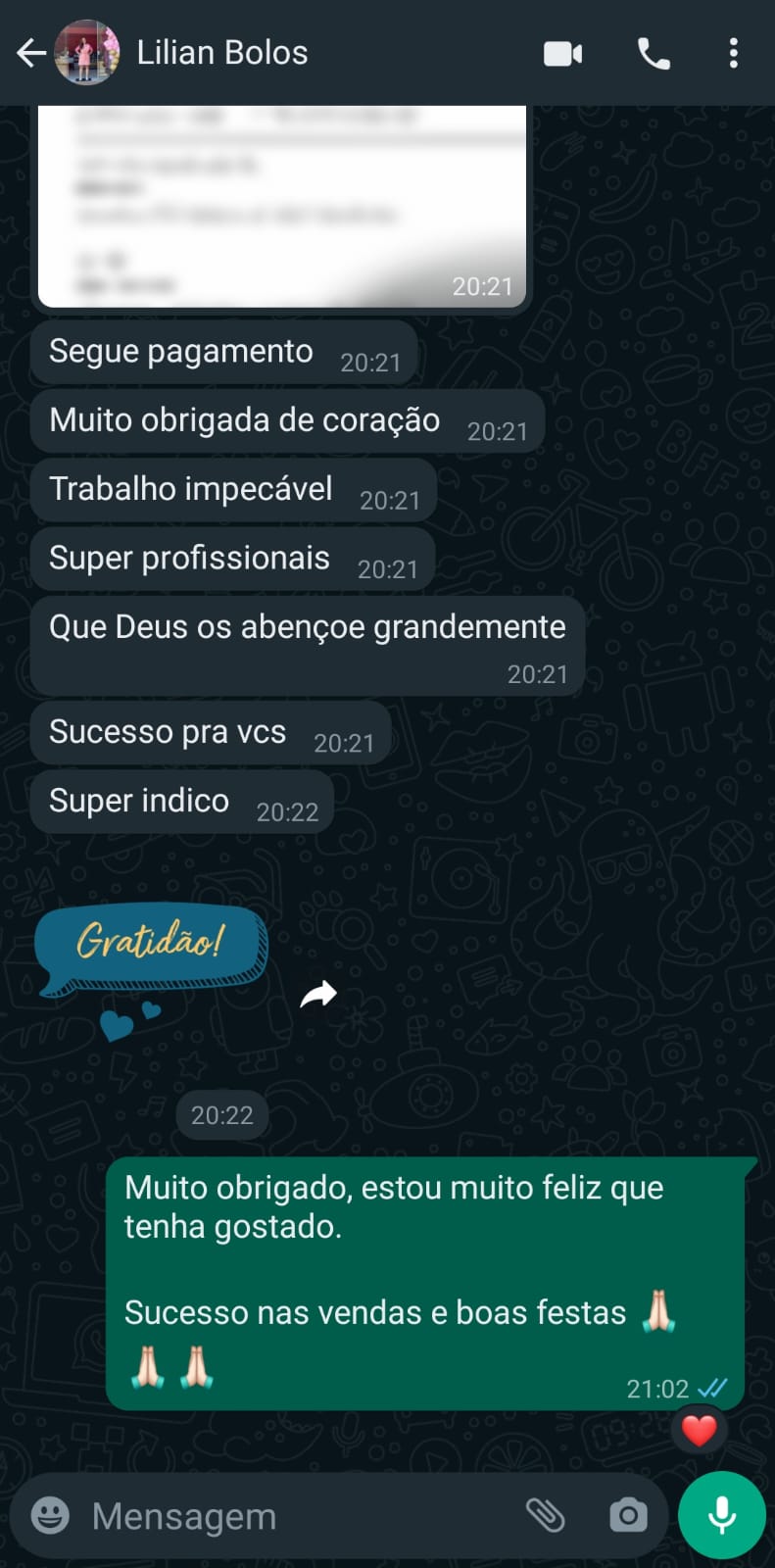Viewport: 775px width, 1568px height.
Task: Open the emoji picker
Action: click(50, 1515)
